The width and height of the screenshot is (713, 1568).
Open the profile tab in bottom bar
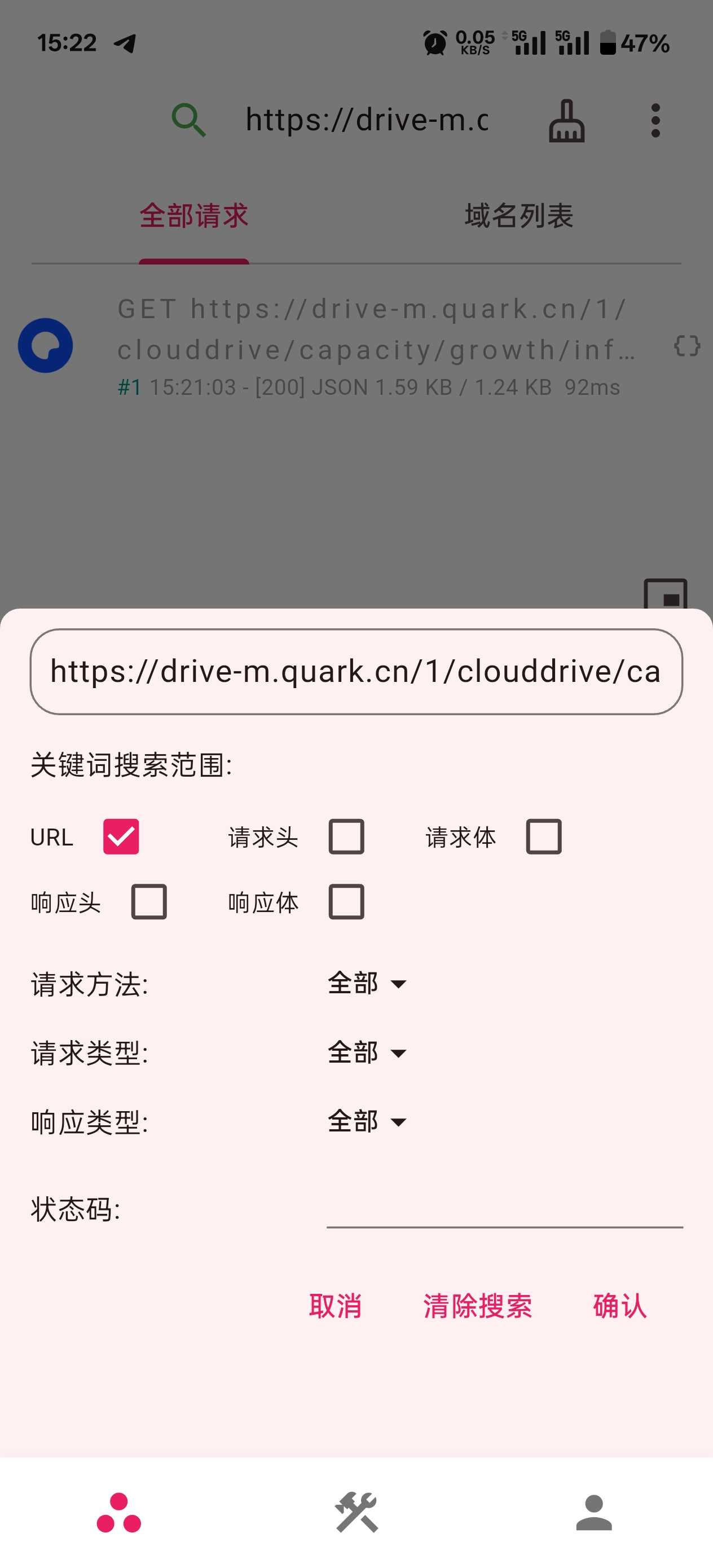pos(593,1512)
